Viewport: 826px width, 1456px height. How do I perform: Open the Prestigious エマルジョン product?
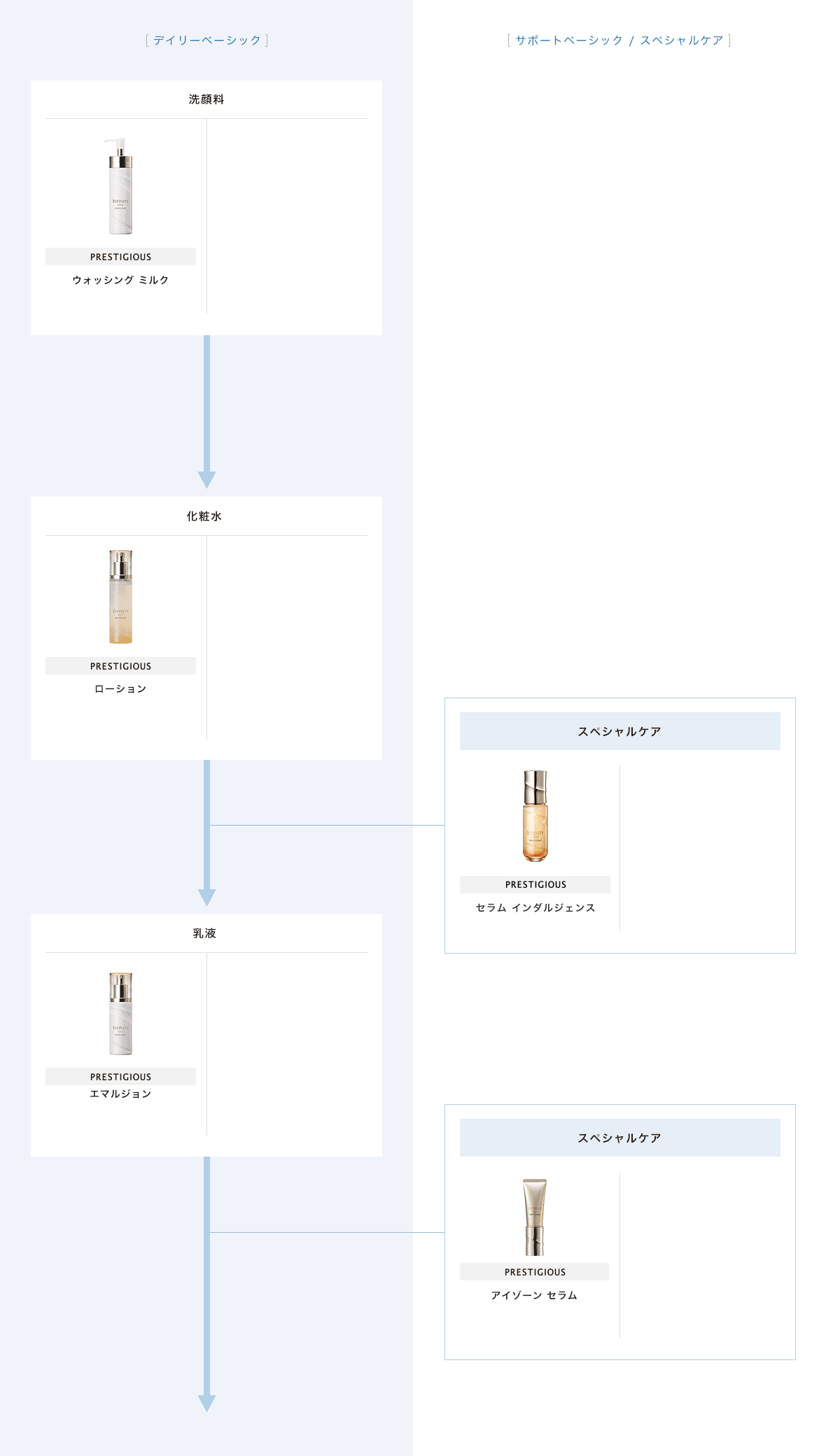tap(120, 1036)
